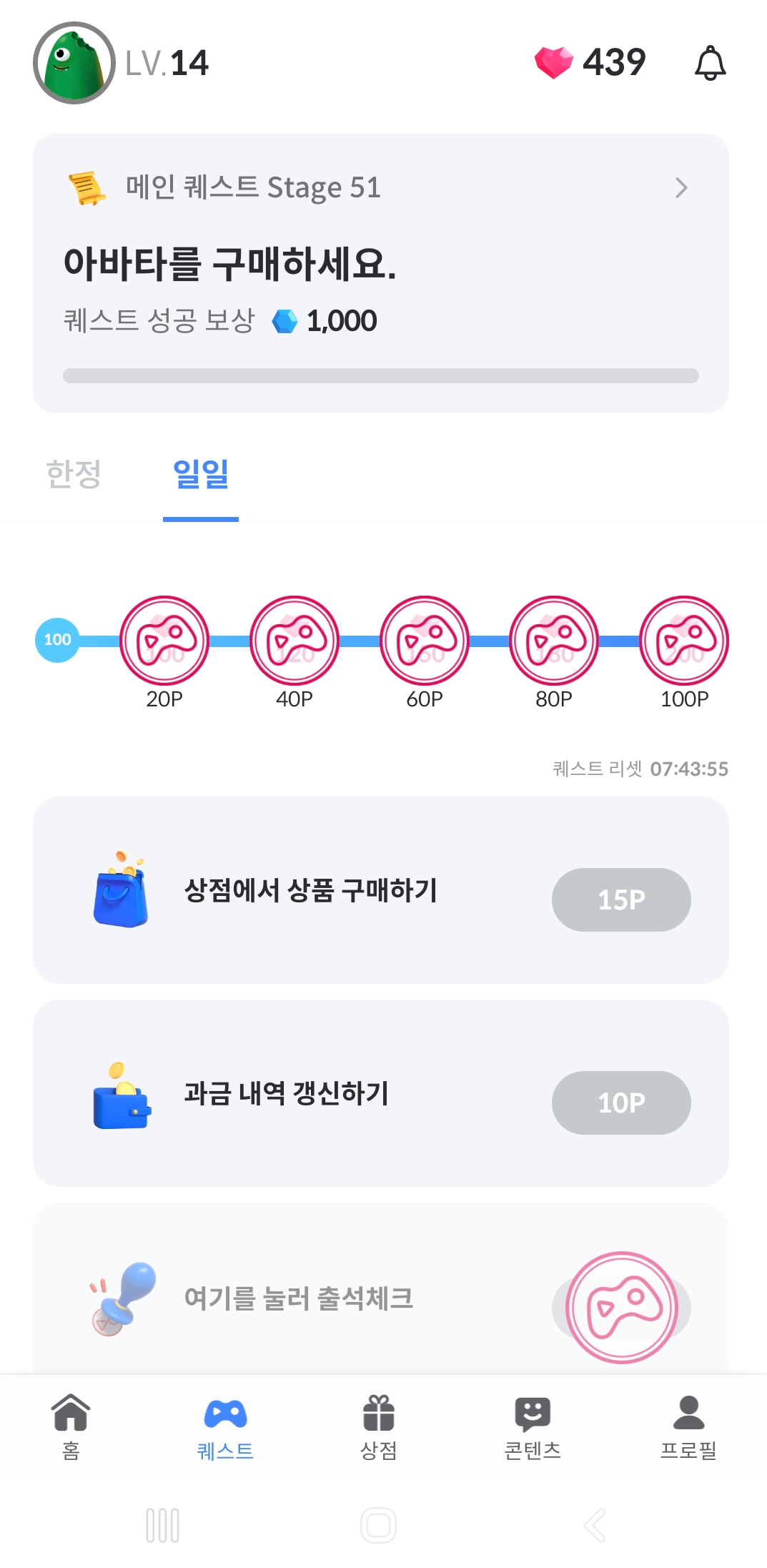This screenshot has height=1568, width=767.
Task: Open the quest detail via right chevron
Action: [681, 187]
